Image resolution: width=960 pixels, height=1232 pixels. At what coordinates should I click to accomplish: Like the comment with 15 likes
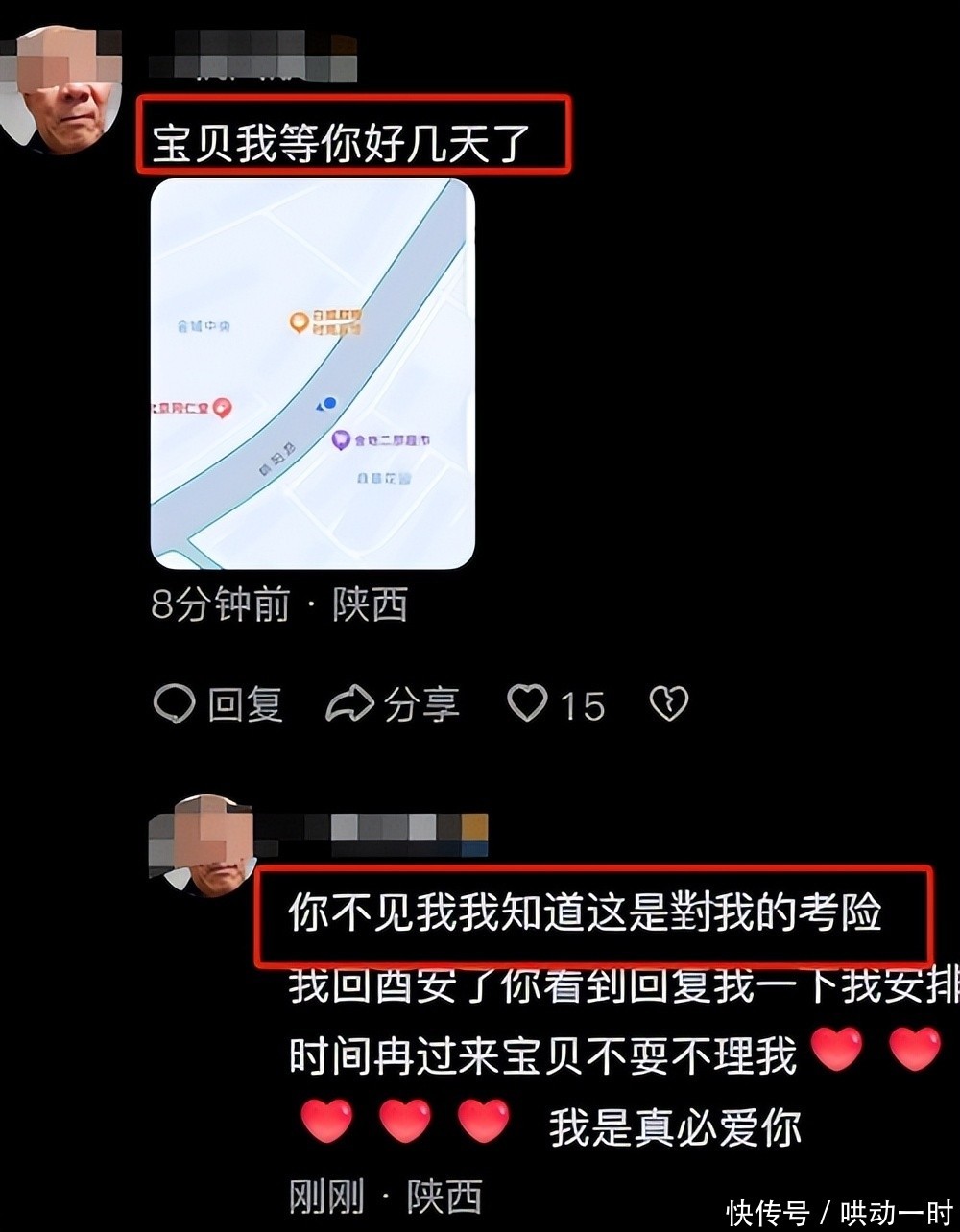[528, 703]
